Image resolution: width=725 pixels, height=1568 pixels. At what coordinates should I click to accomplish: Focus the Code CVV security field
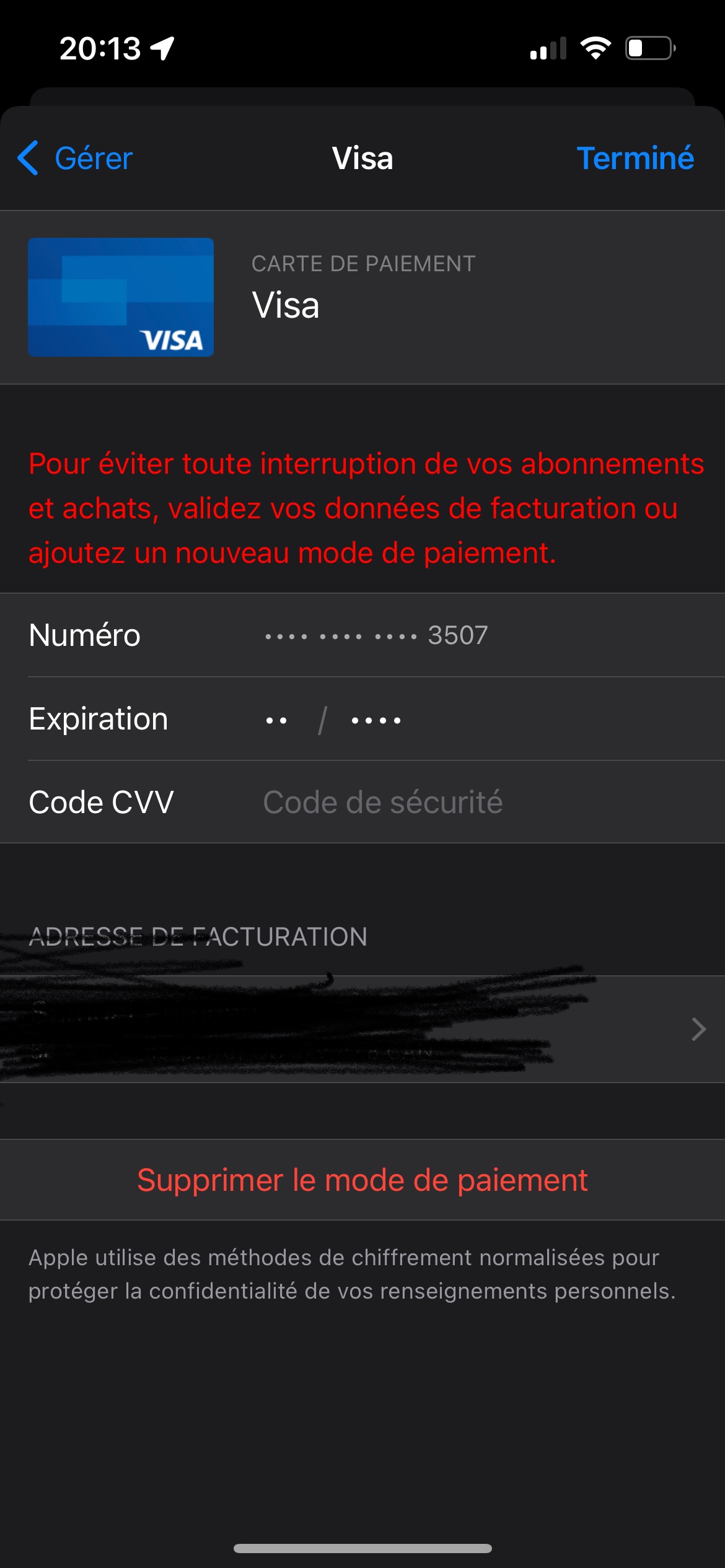(x=362, y=802)
